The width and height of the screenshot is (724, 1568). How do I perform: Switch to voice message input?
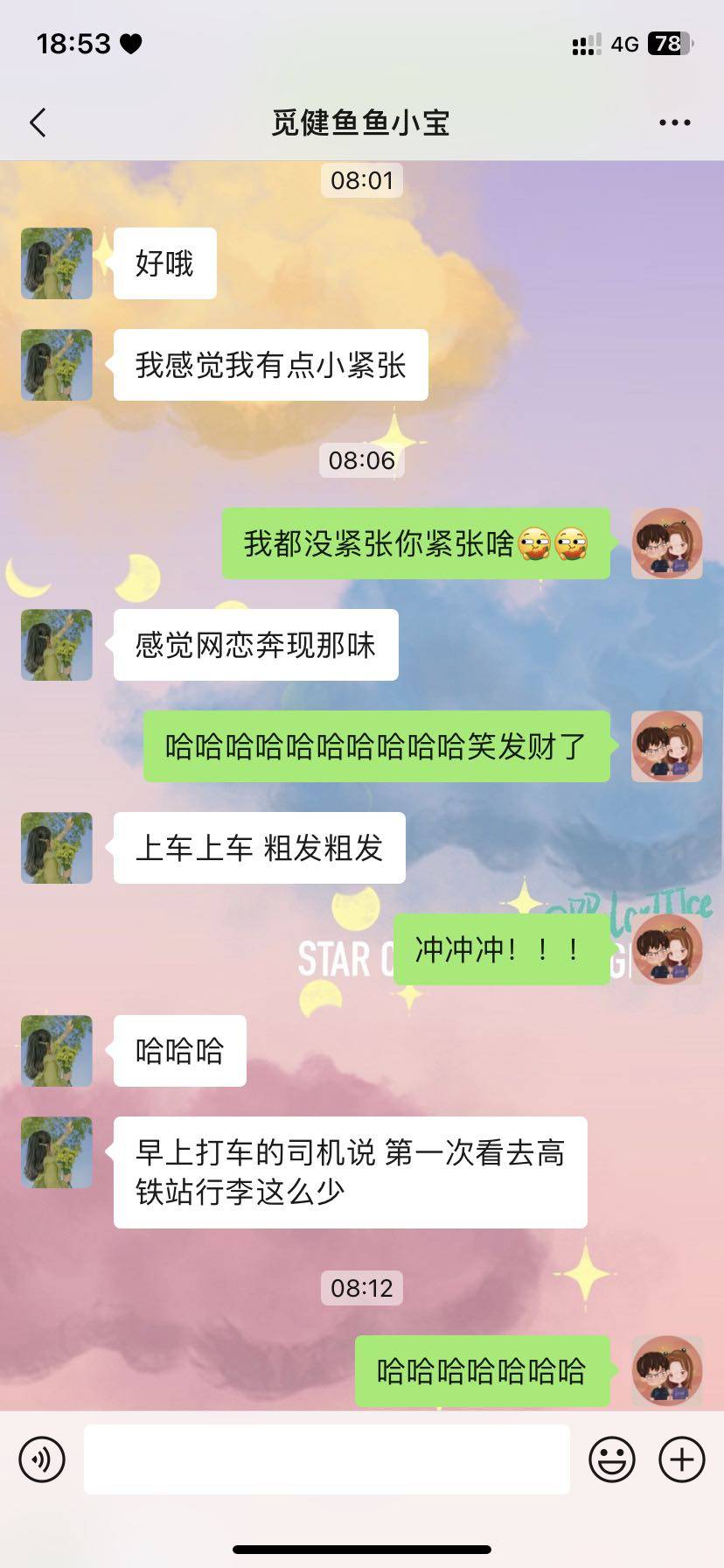[42, 1459]
